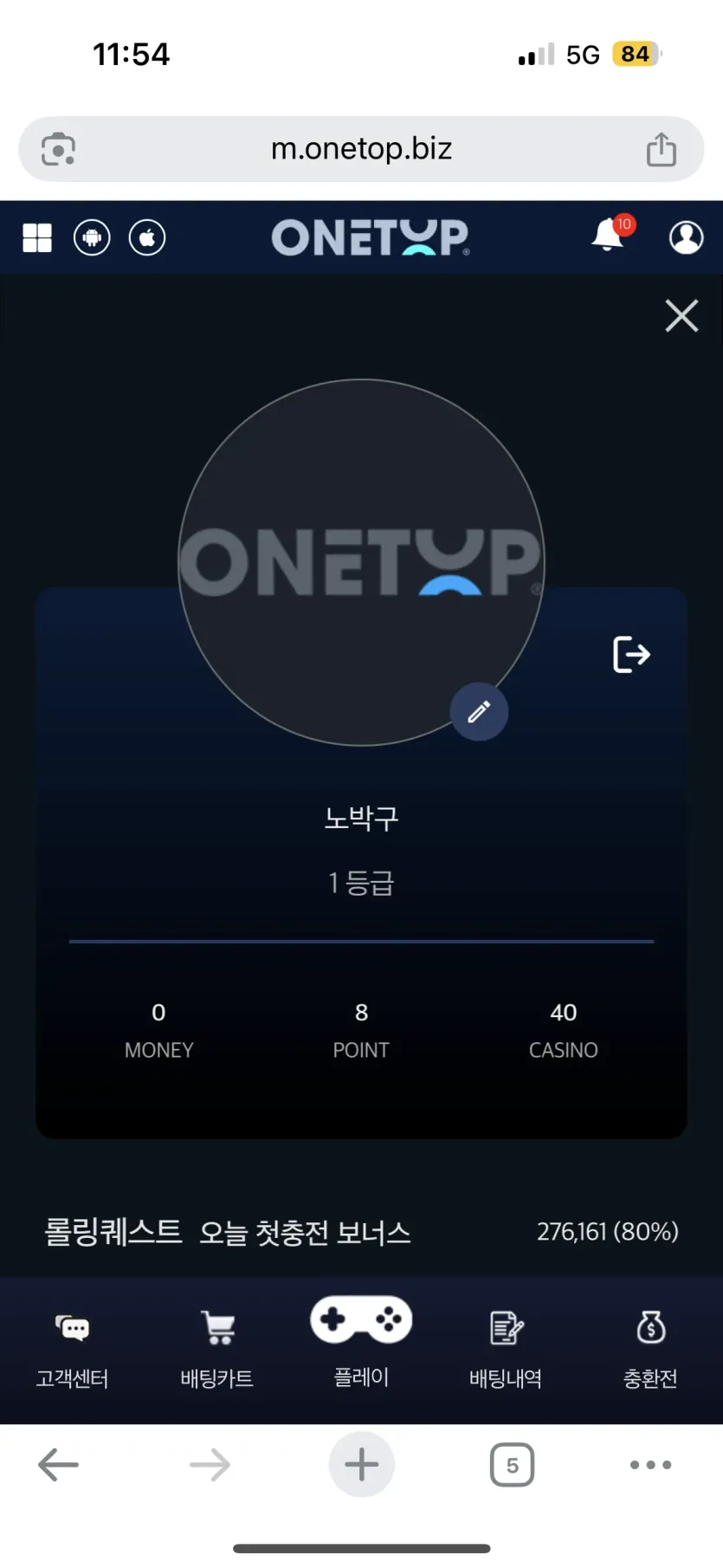723x1568 pixels.
Task: View 배팅내역 betting history
Action: click(506, 1350)
